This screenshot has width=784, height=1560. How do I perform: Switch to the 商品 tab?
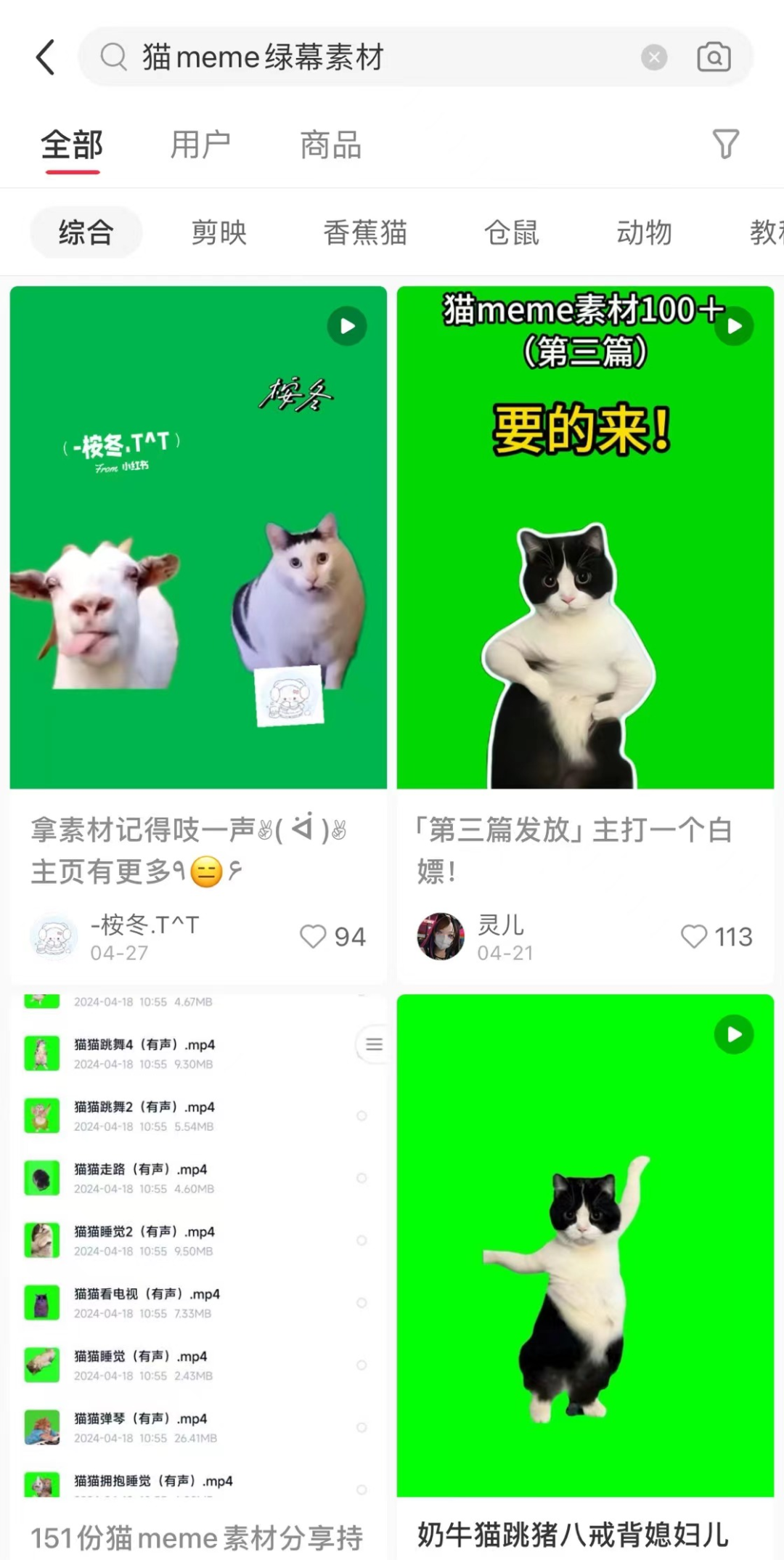(x=331, y=145)
